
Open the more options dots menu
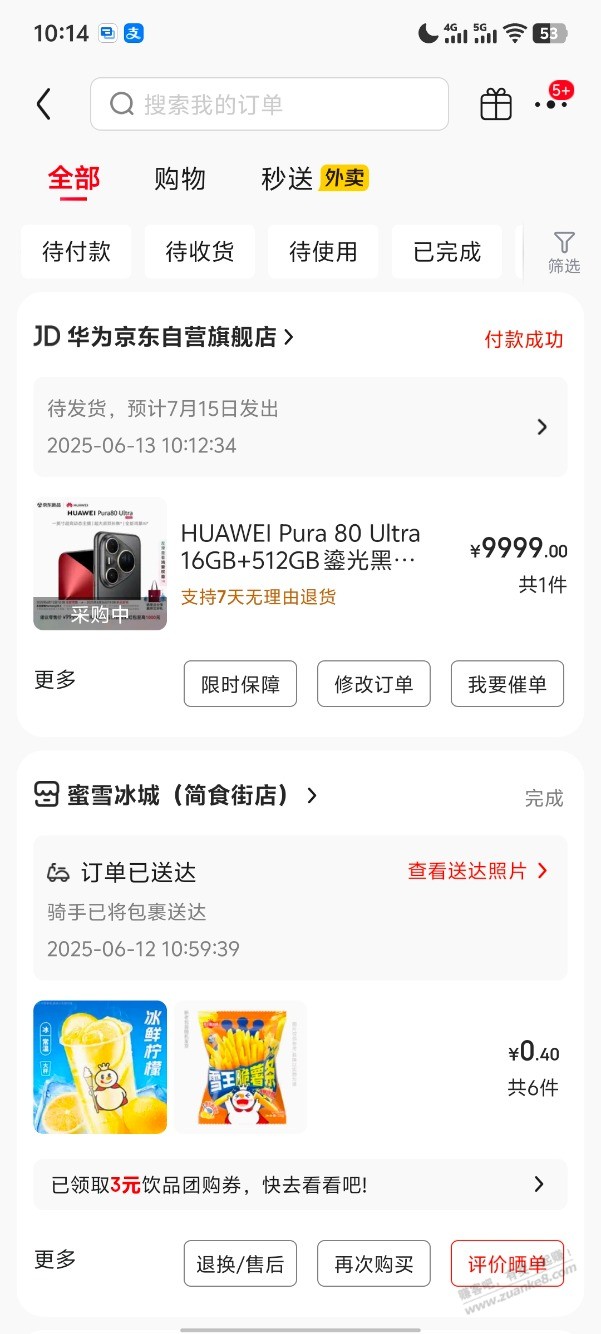coord(551,104)
